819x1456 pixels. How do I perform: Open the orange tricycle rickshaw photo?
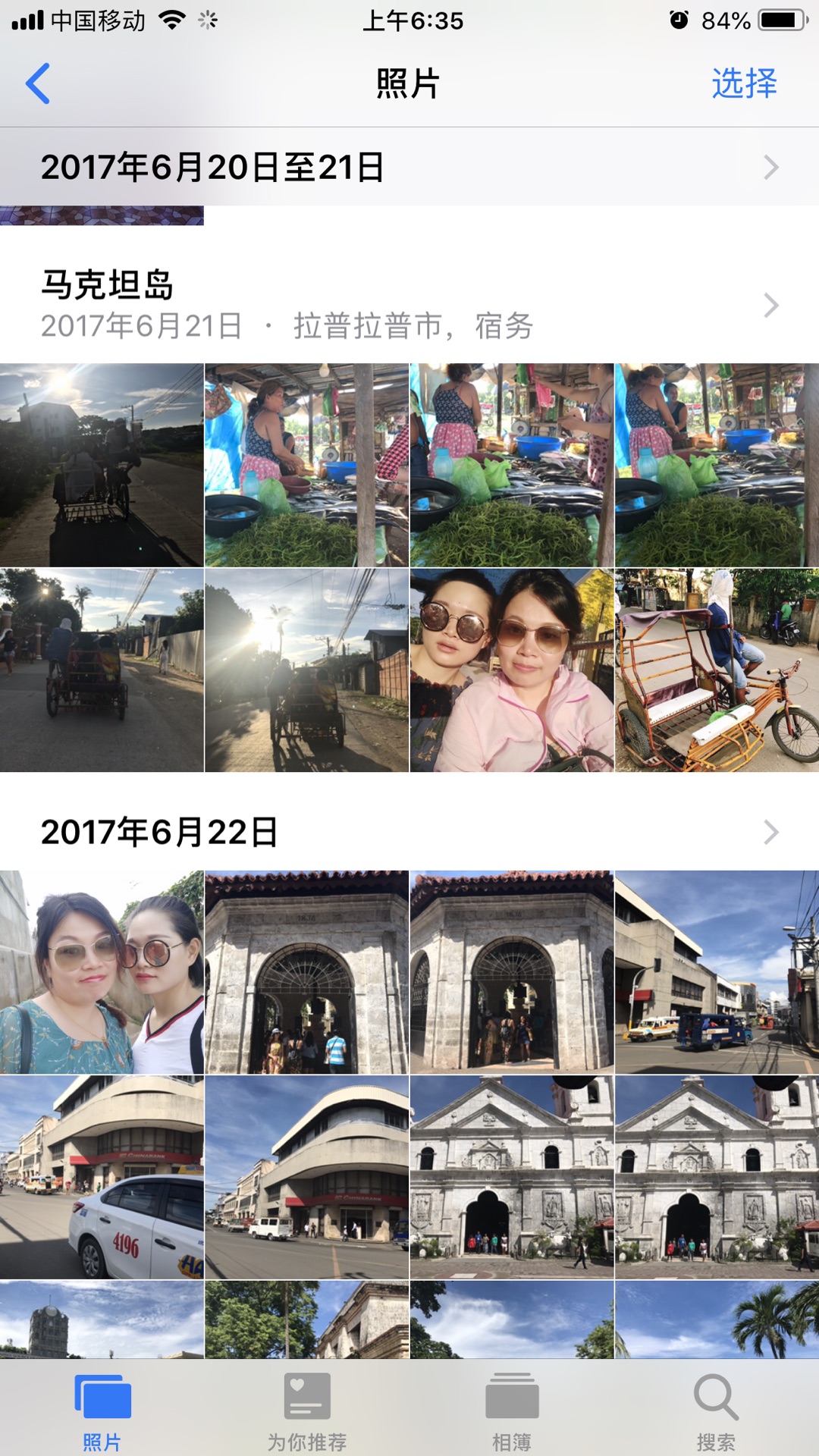tap(717, 670)
